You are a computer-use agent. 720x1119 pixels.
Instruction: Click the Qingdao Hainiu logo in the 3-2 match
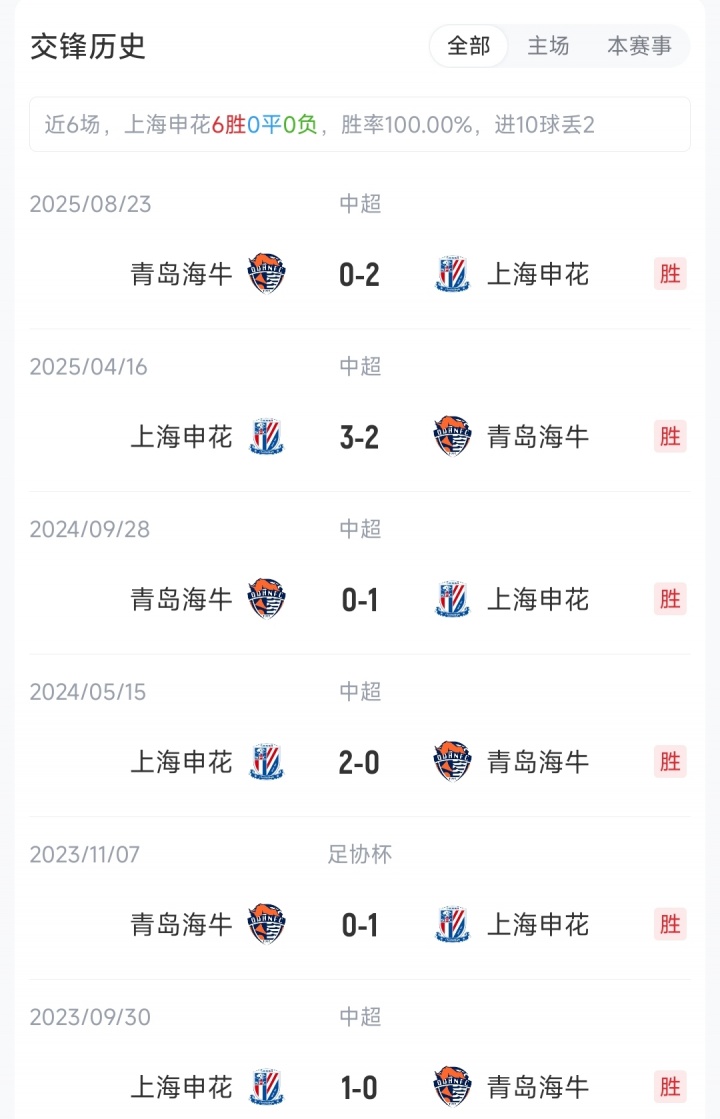point(450,435)
